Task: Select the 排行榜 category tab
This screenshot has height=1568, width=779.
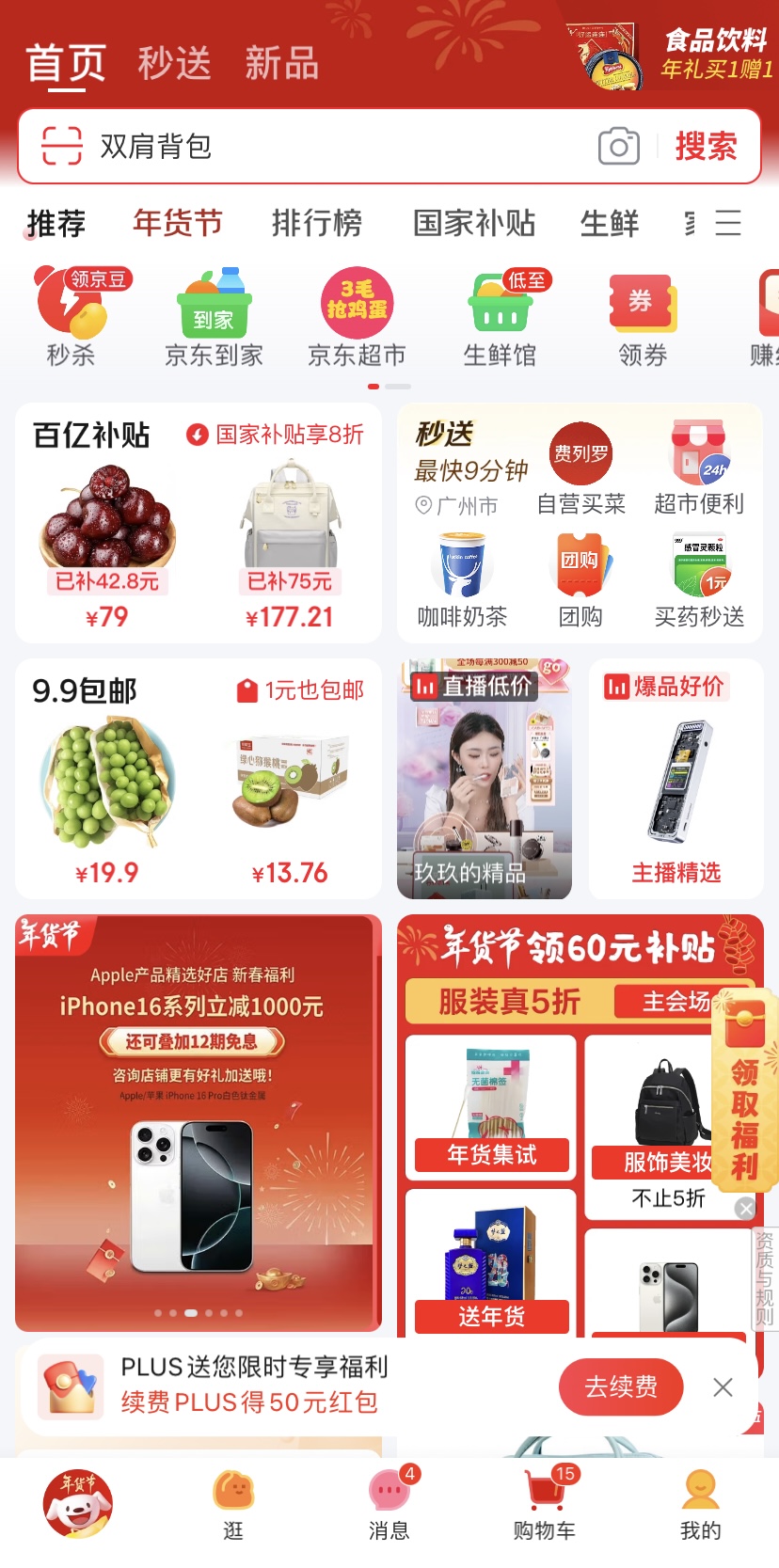Action: [x=317, y=224]
